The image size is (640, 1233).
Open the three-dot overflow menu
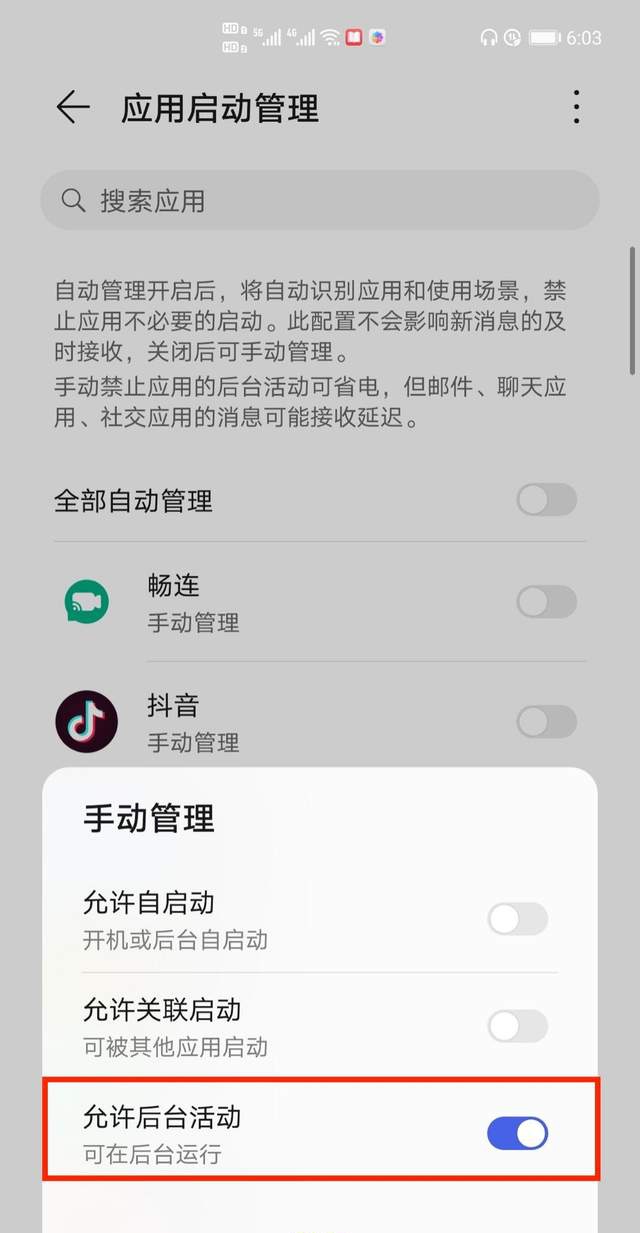tap(576, 108)
